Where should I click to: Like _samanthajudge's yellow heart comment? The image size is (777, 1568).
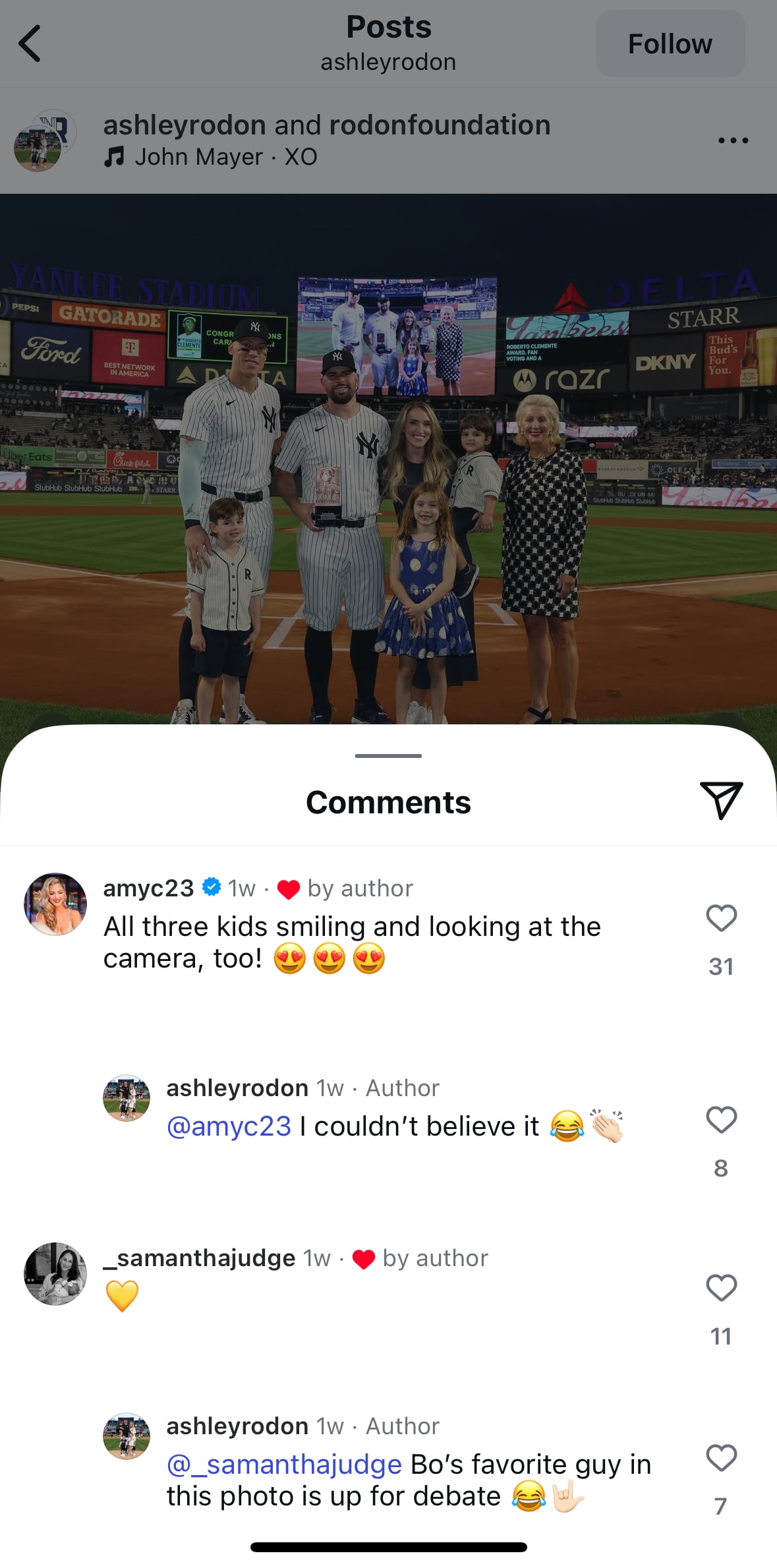[x=721, y=1287]
